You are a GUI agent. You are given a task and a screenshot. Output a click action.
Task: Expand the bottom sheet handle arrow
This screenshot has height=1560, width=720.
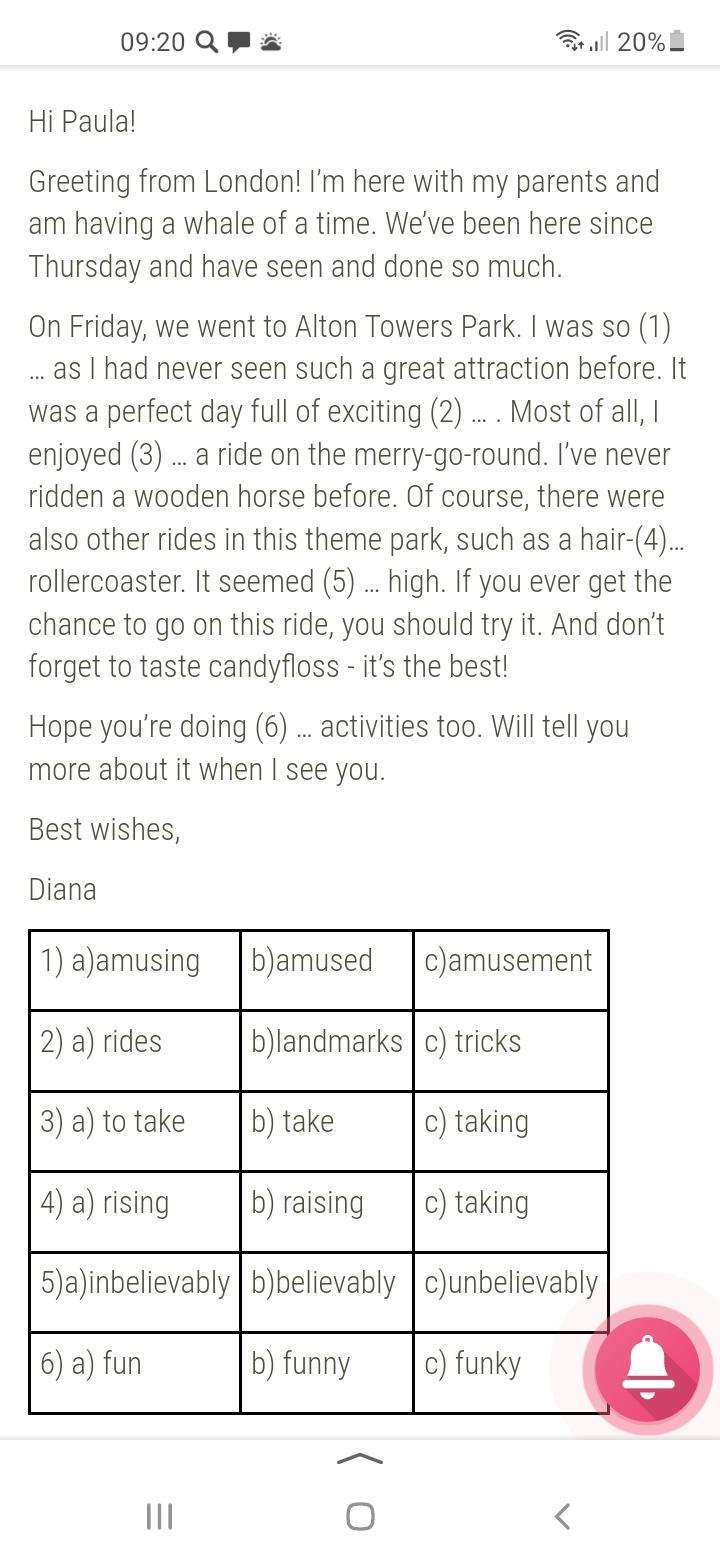tap(360, 1459)
